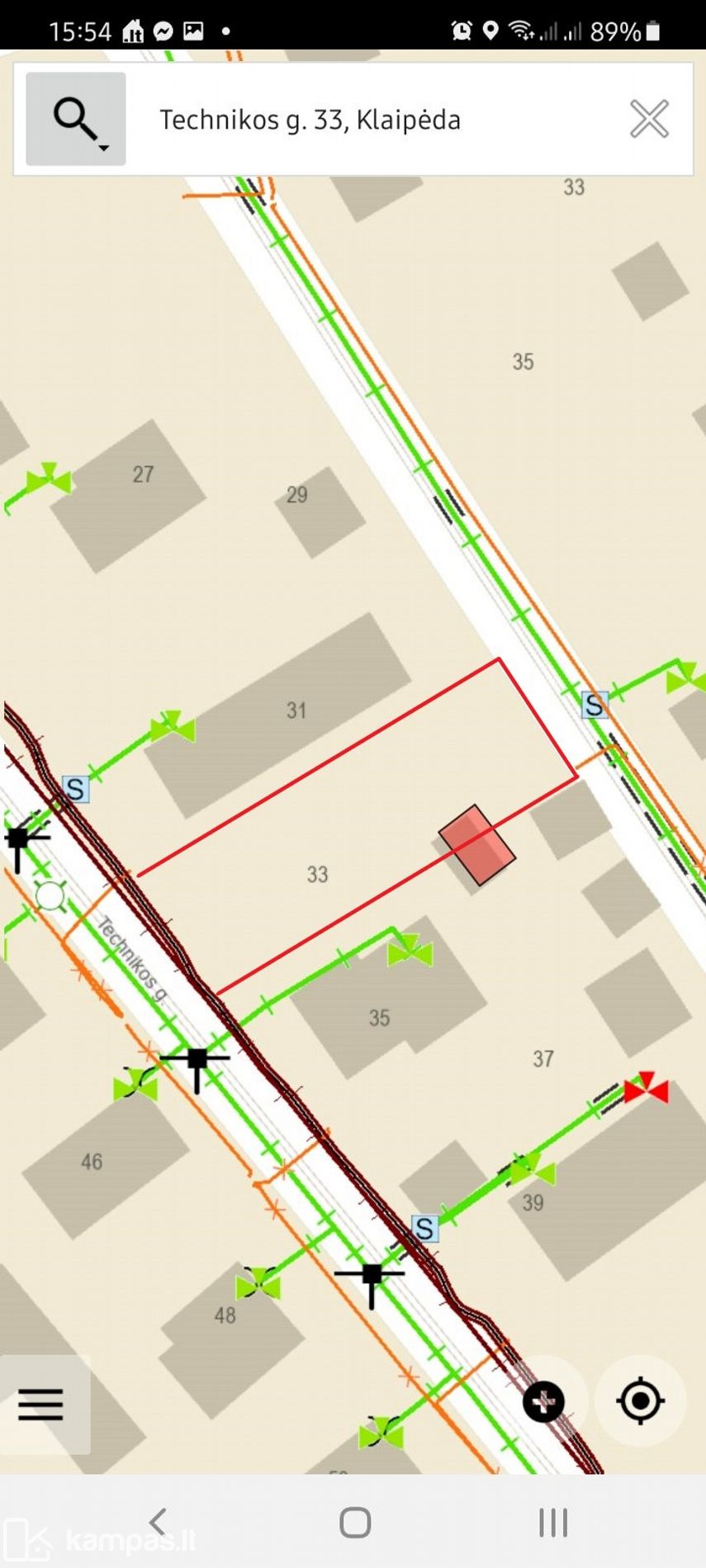This screenshot has width=706, height=1568.
Task: Tap the search magnifier button
Action: coord(75,119)
